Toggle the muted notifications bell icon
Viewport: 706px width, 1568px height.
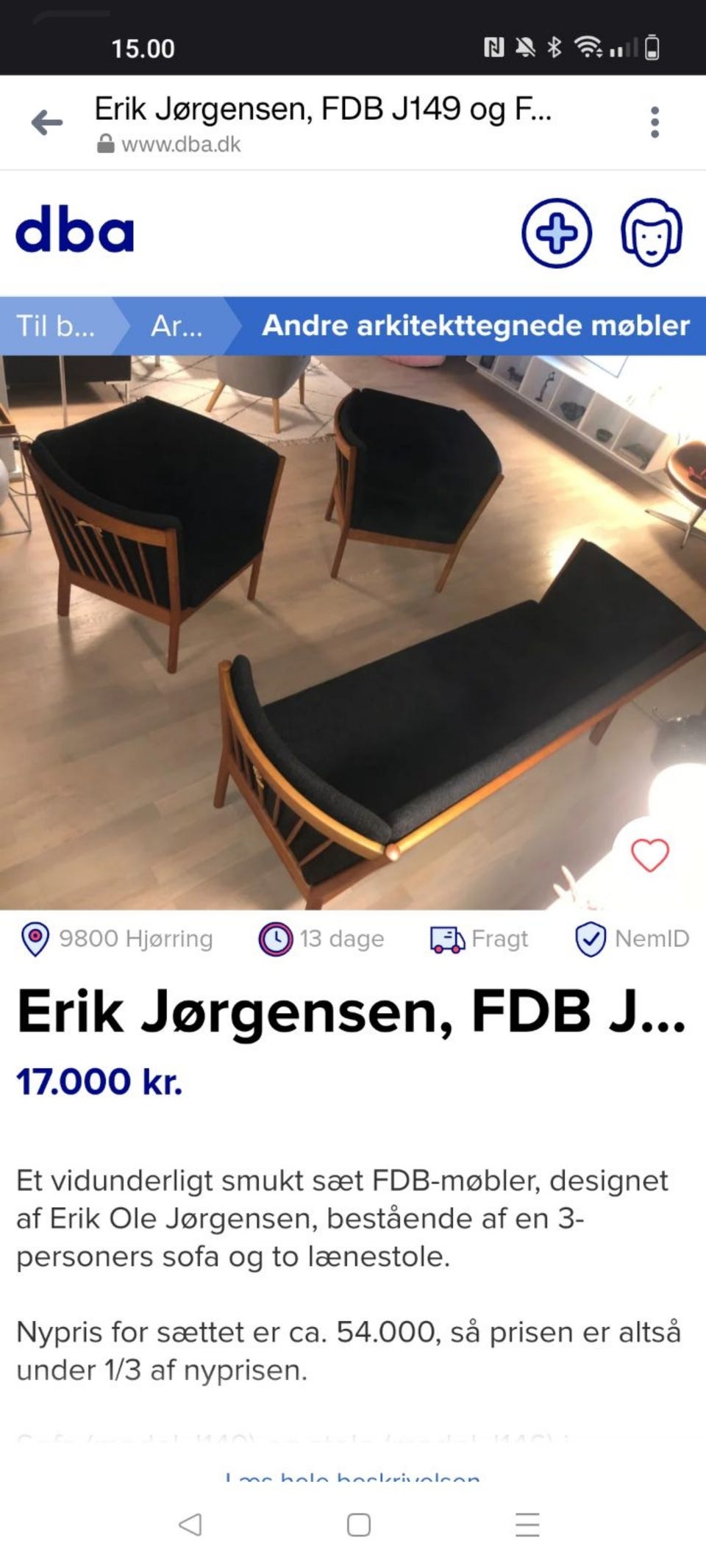(x=524, y=47)
